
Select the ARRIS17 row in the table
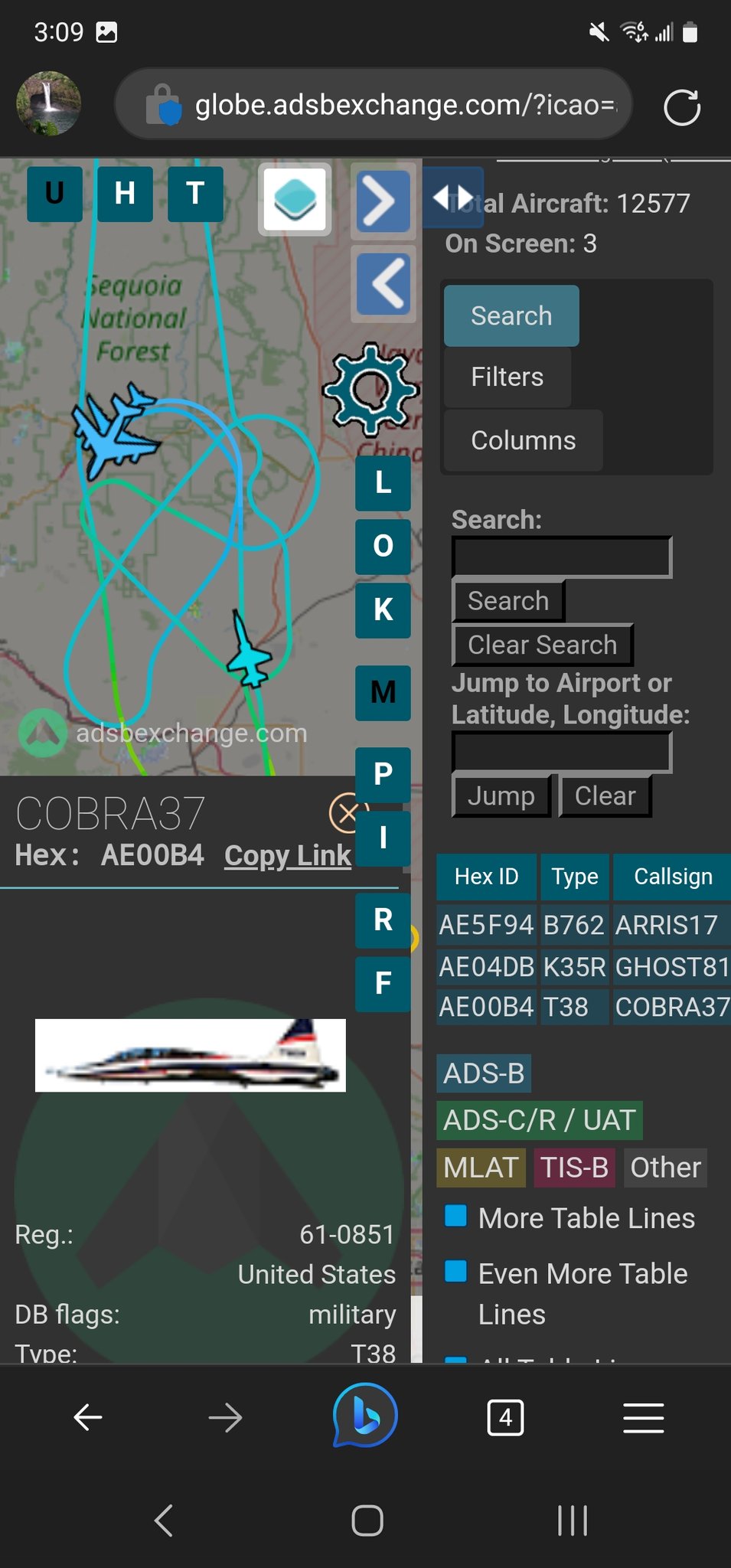(x=582, y=926)
